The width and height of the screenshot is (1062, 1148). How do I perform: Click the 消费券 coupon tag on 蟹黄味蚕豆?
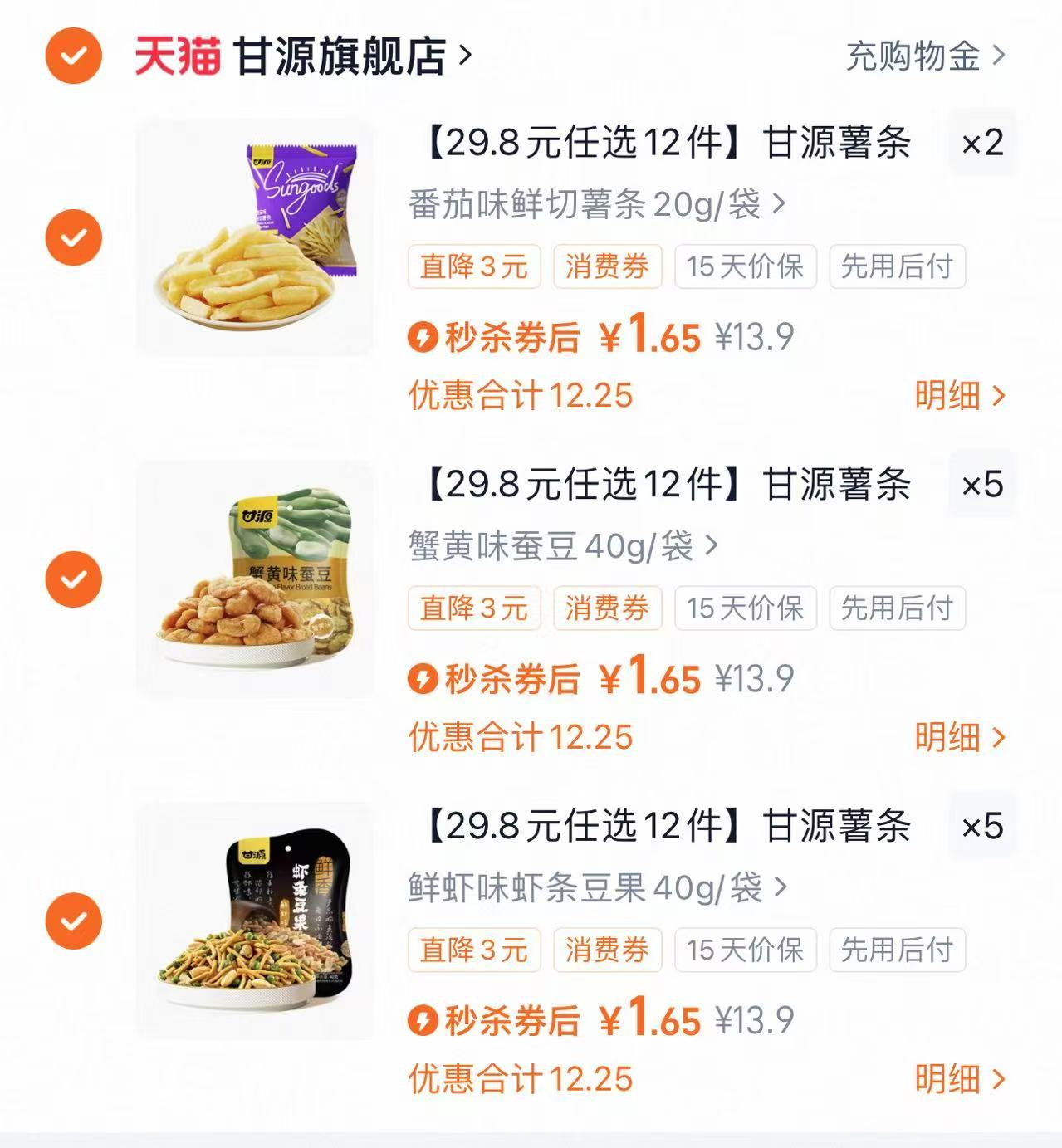click(x=607, y=609)
